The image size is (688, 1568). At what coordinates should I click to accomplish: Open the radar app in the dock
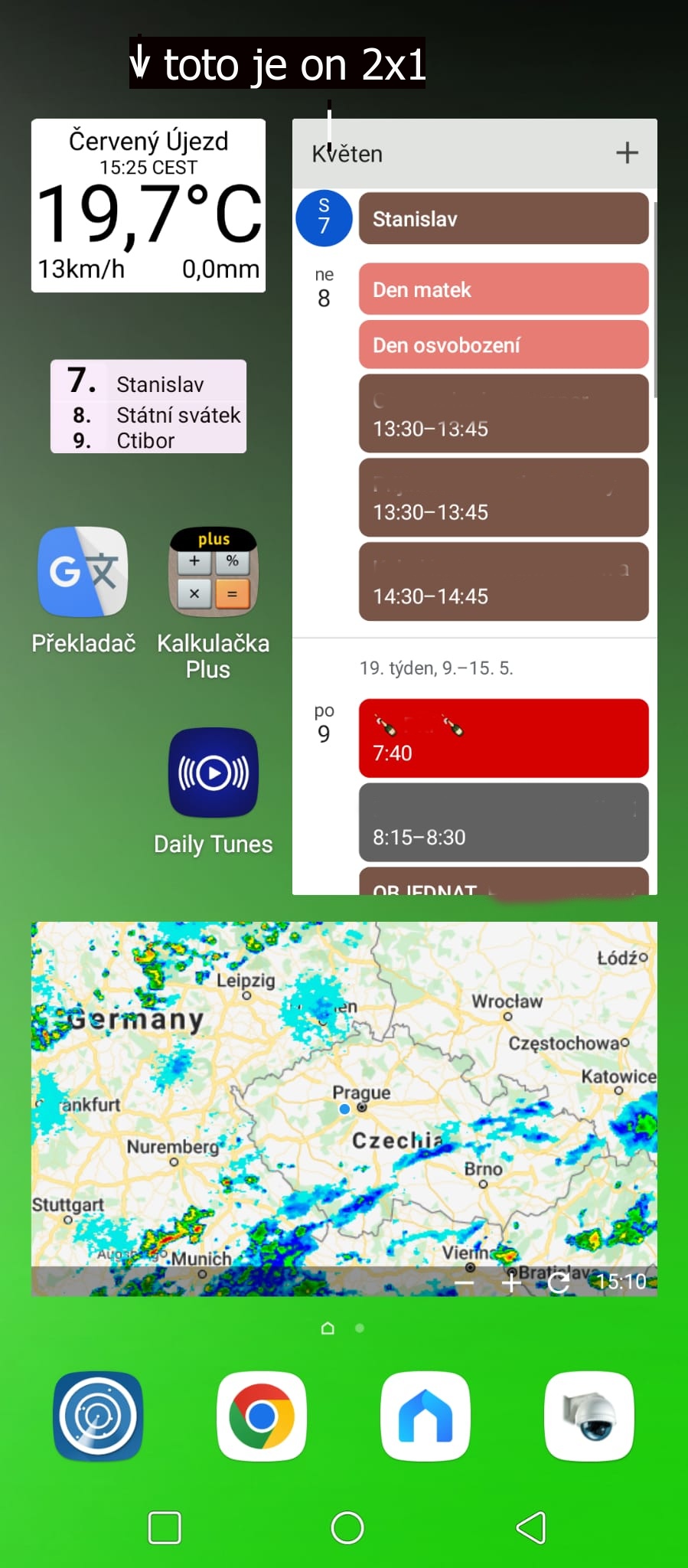(x=98, y=1416)
